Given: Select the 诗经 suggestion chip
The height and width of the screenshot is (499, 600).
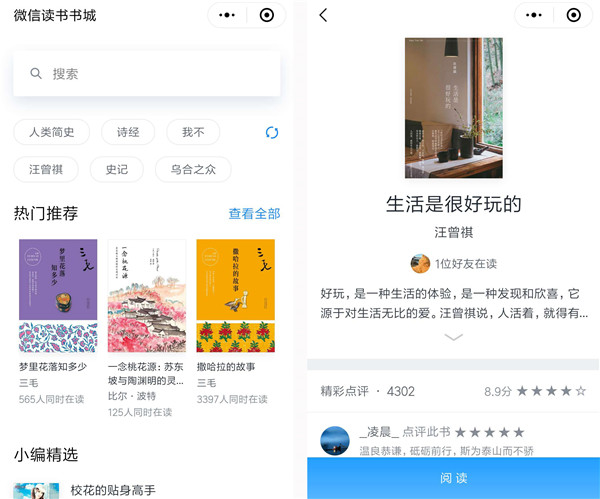Looking at the screenshot, I should pyautogui.click(x=128, y=132).
